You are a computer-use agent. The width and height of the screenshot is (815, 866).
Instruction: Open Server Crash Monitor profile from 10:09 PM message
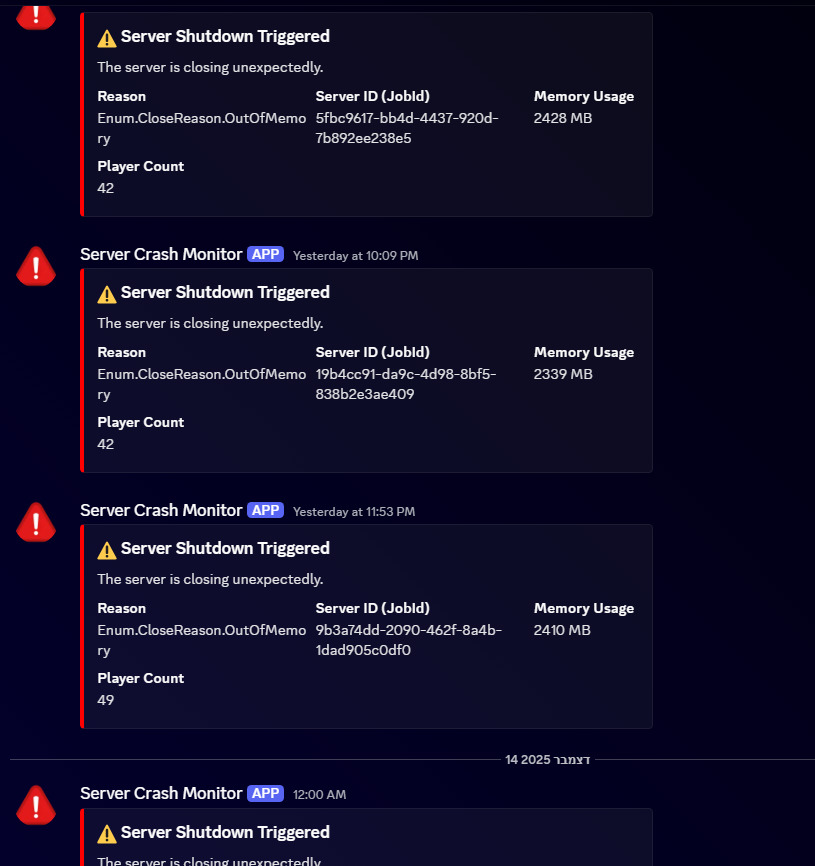pos(161,254)
